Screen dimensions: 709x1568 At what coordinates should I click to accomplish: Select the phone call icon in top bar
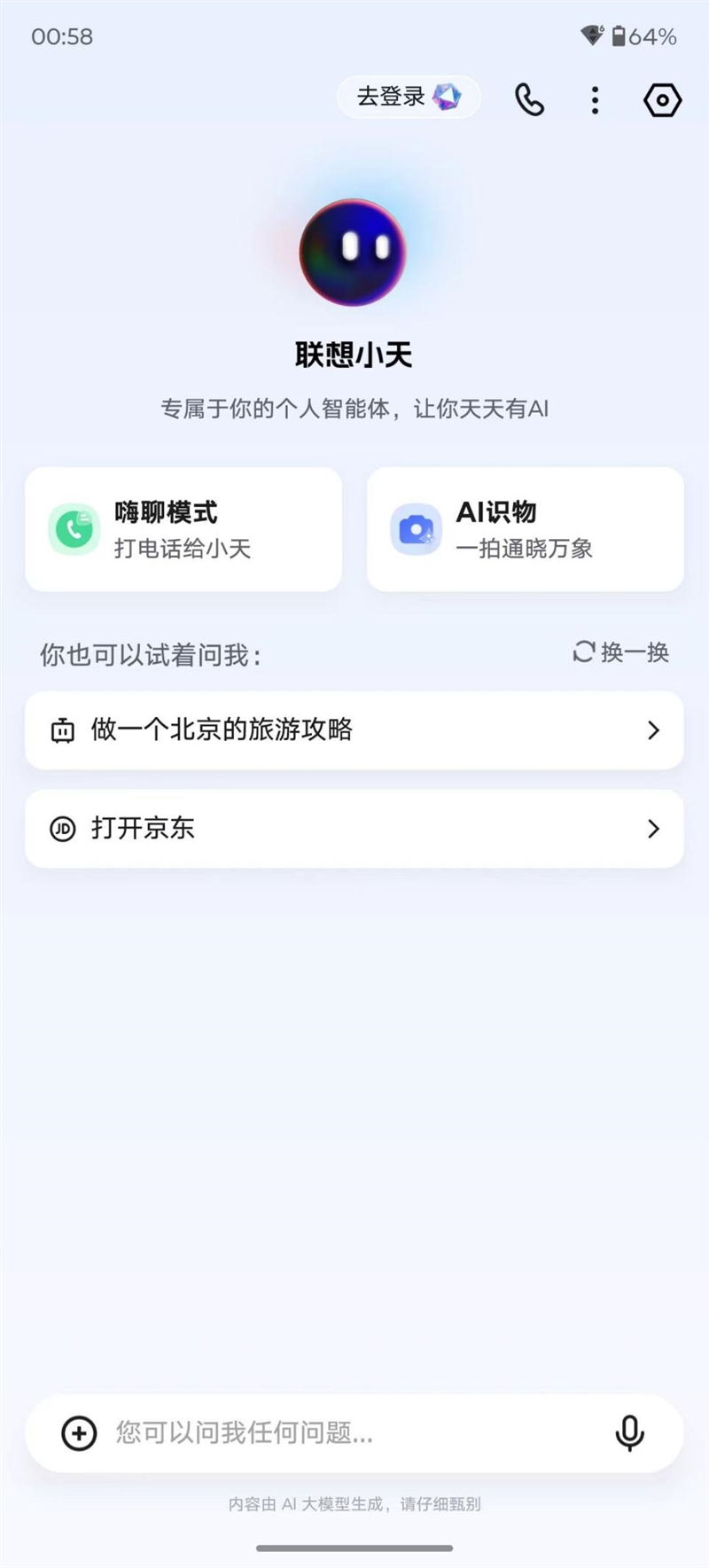coord(528,100)
